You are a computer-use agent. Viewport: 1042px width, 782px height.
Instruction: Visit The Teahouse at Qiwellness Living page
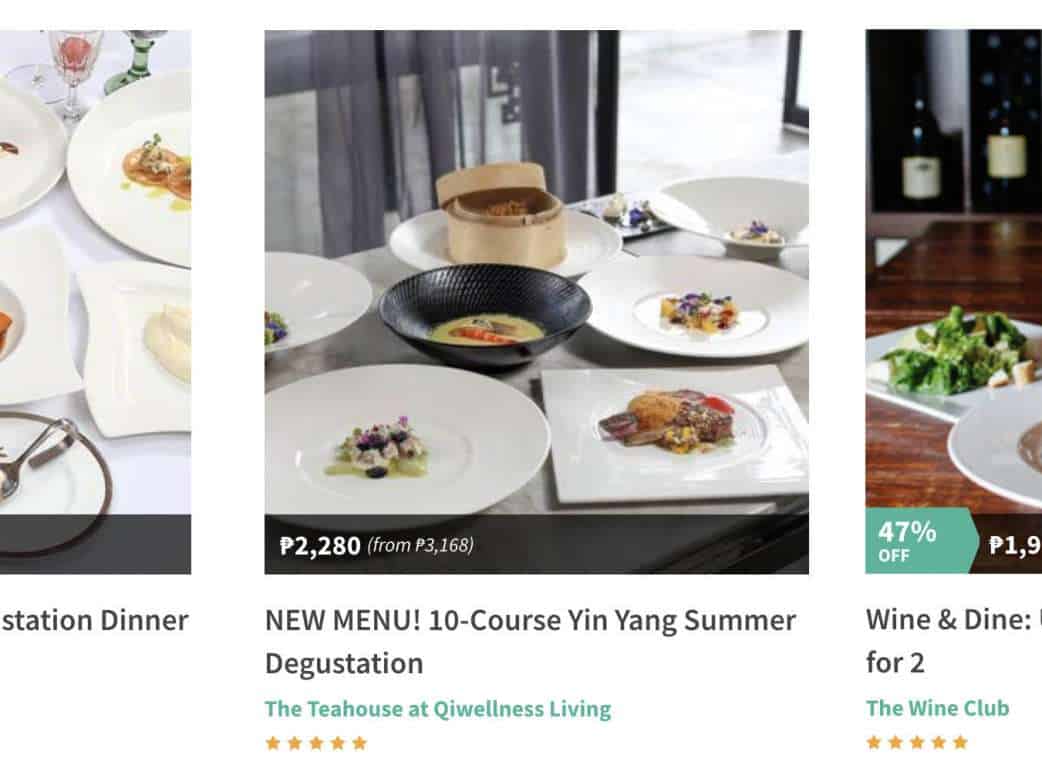(437, 709)
